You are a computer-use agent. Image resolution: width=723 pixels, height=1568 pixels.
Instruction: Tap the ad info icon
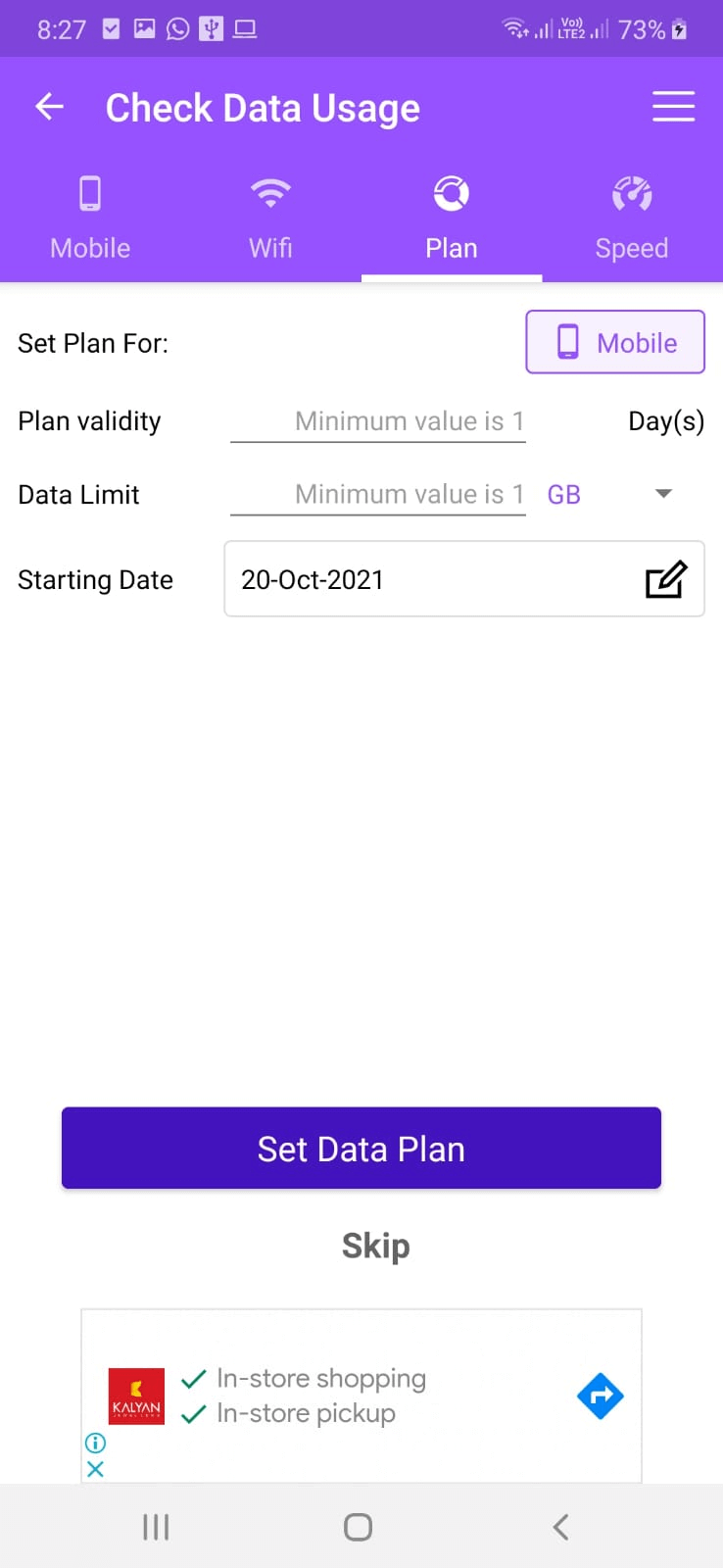tap(95, 1443)
